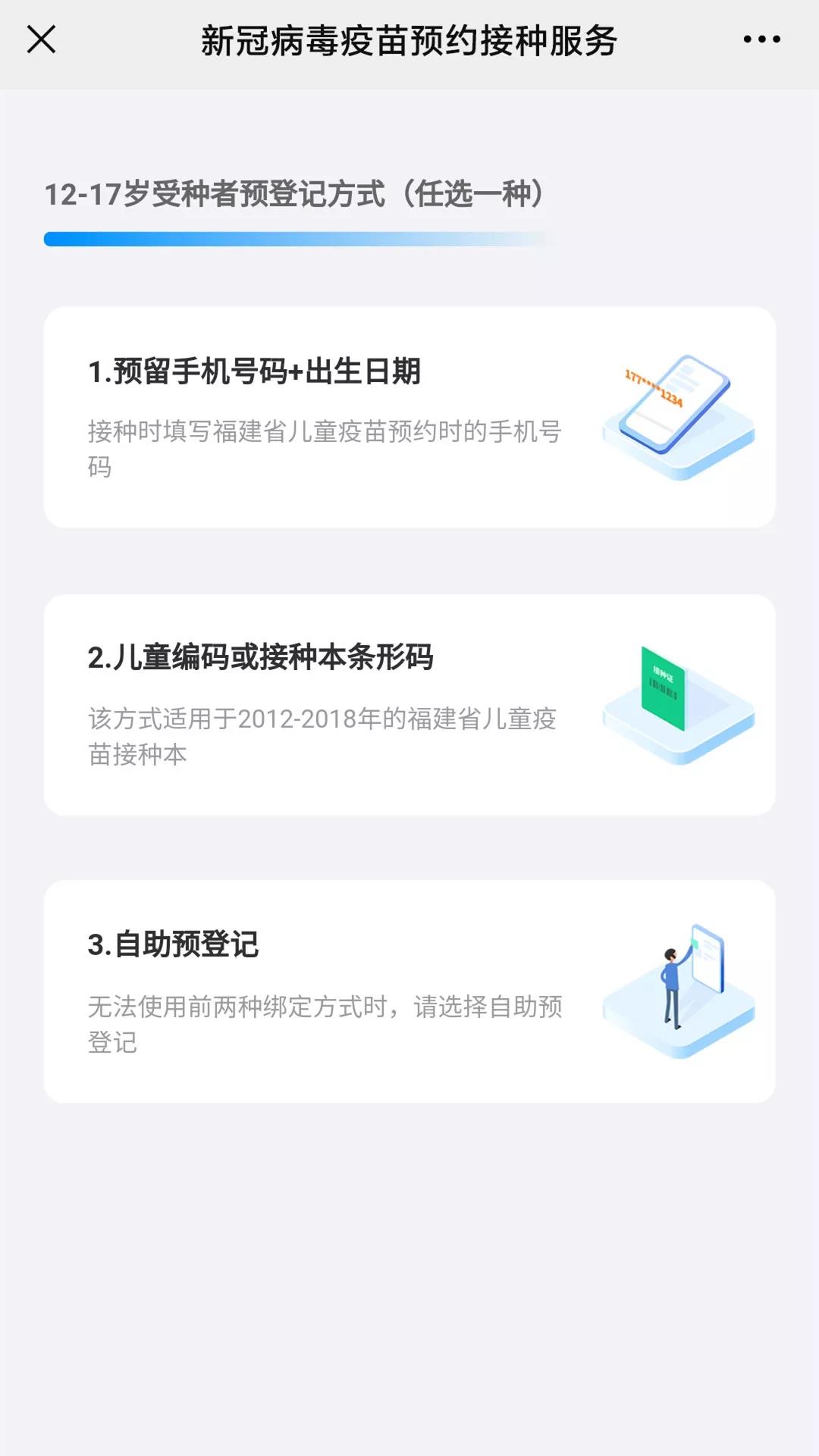
Task: Choose 儿童编码或接种本条形码 option
Action: 409,704
